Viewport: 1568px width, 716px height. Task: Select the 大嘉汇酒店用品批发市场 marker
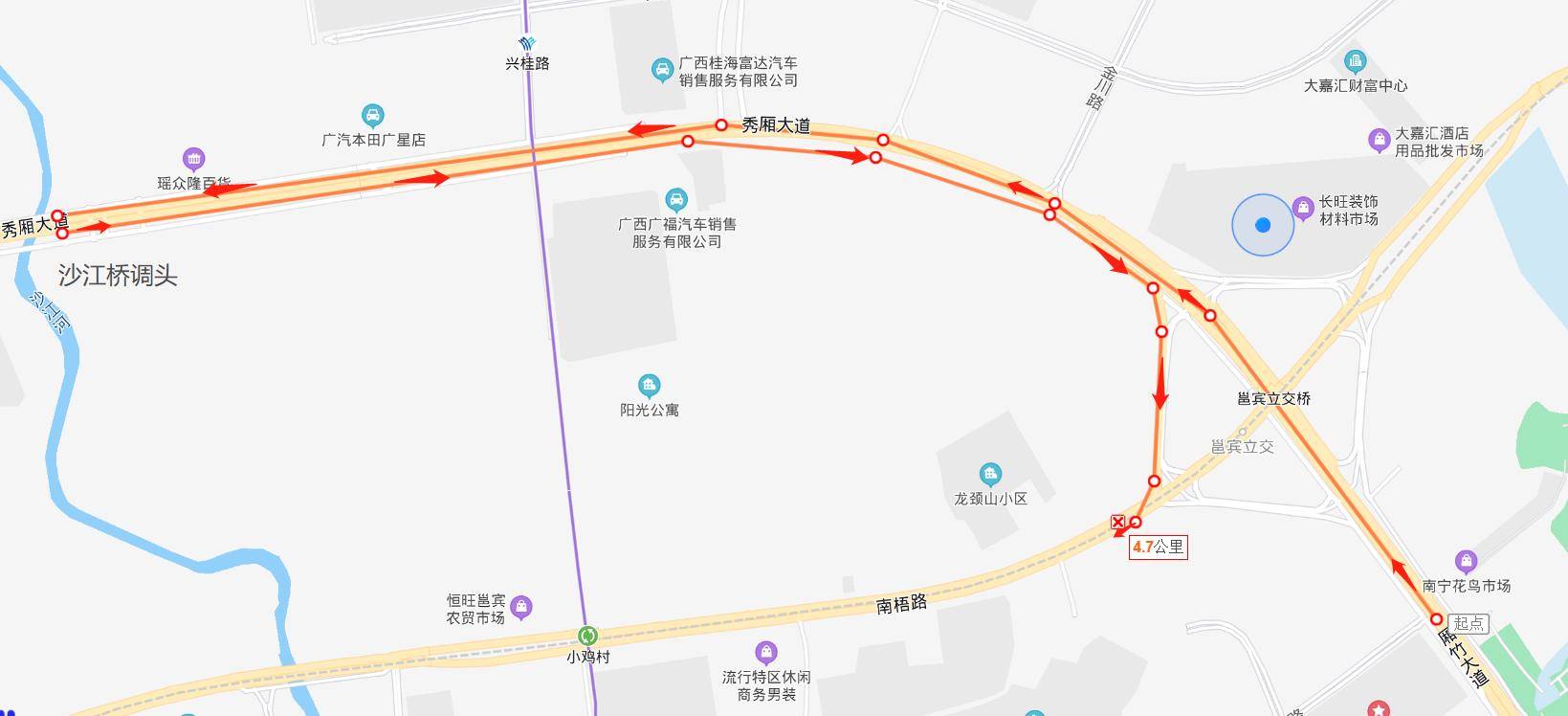pos(1379,141)
